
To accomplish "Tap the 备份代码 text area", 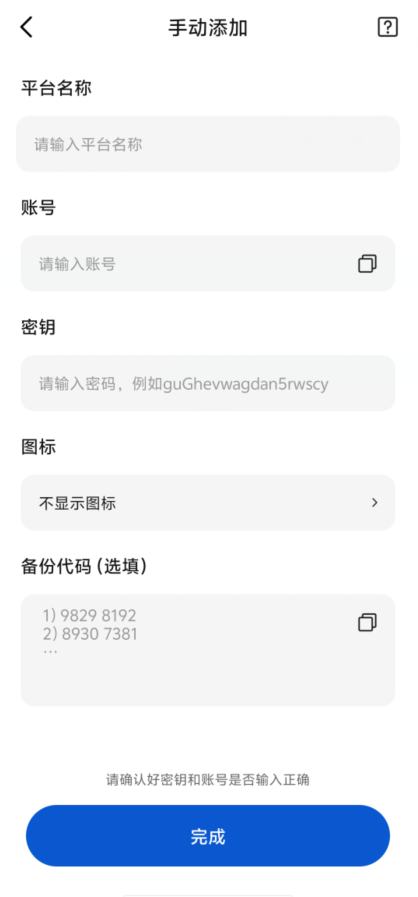I will (x=208, y=650).
